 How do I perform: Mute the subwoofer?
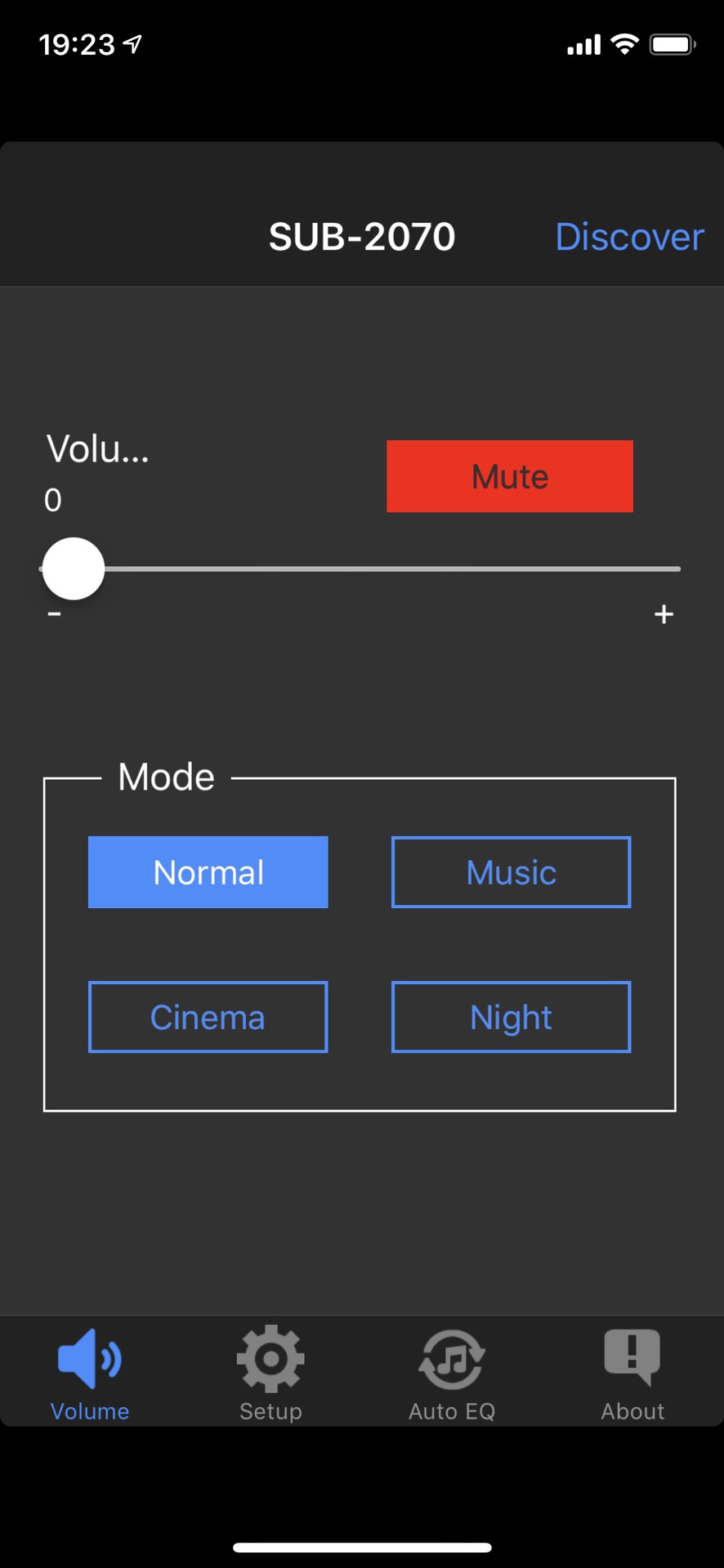tap(509, 476)
